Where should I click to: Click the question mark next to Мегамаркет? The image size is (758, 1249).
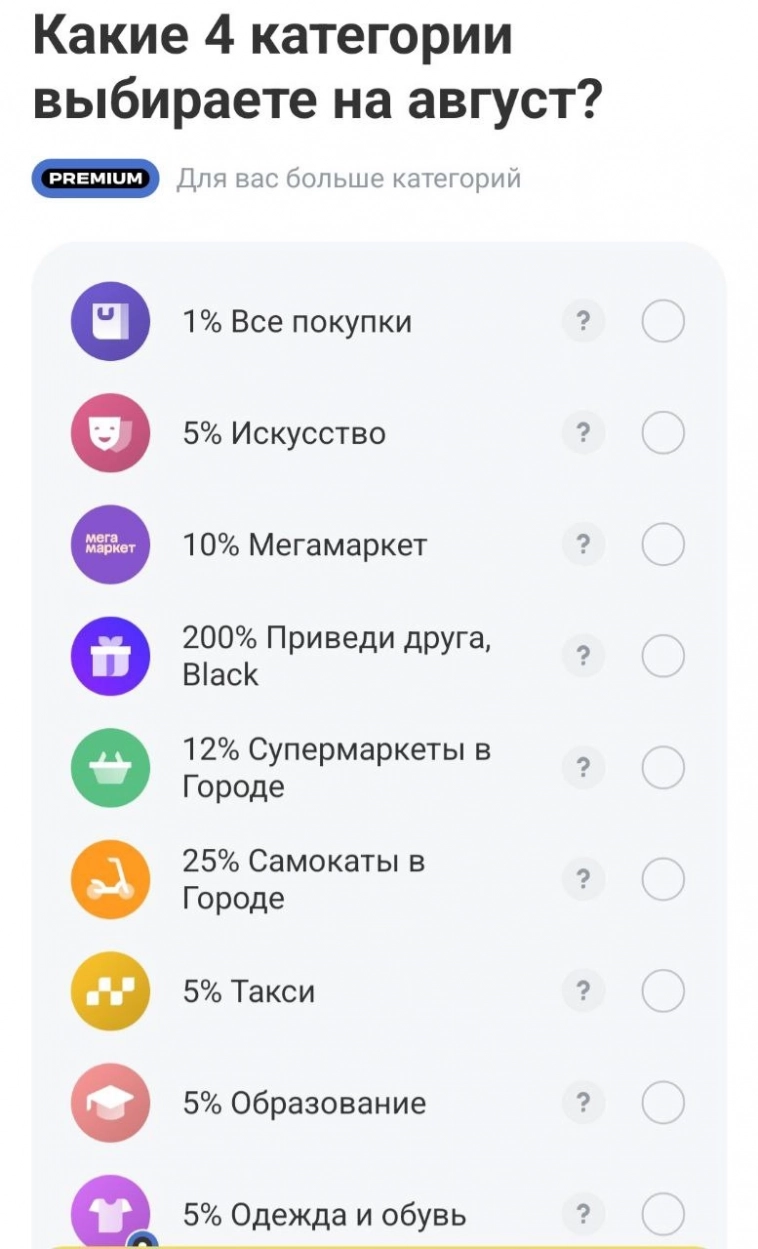pos(584,545)
